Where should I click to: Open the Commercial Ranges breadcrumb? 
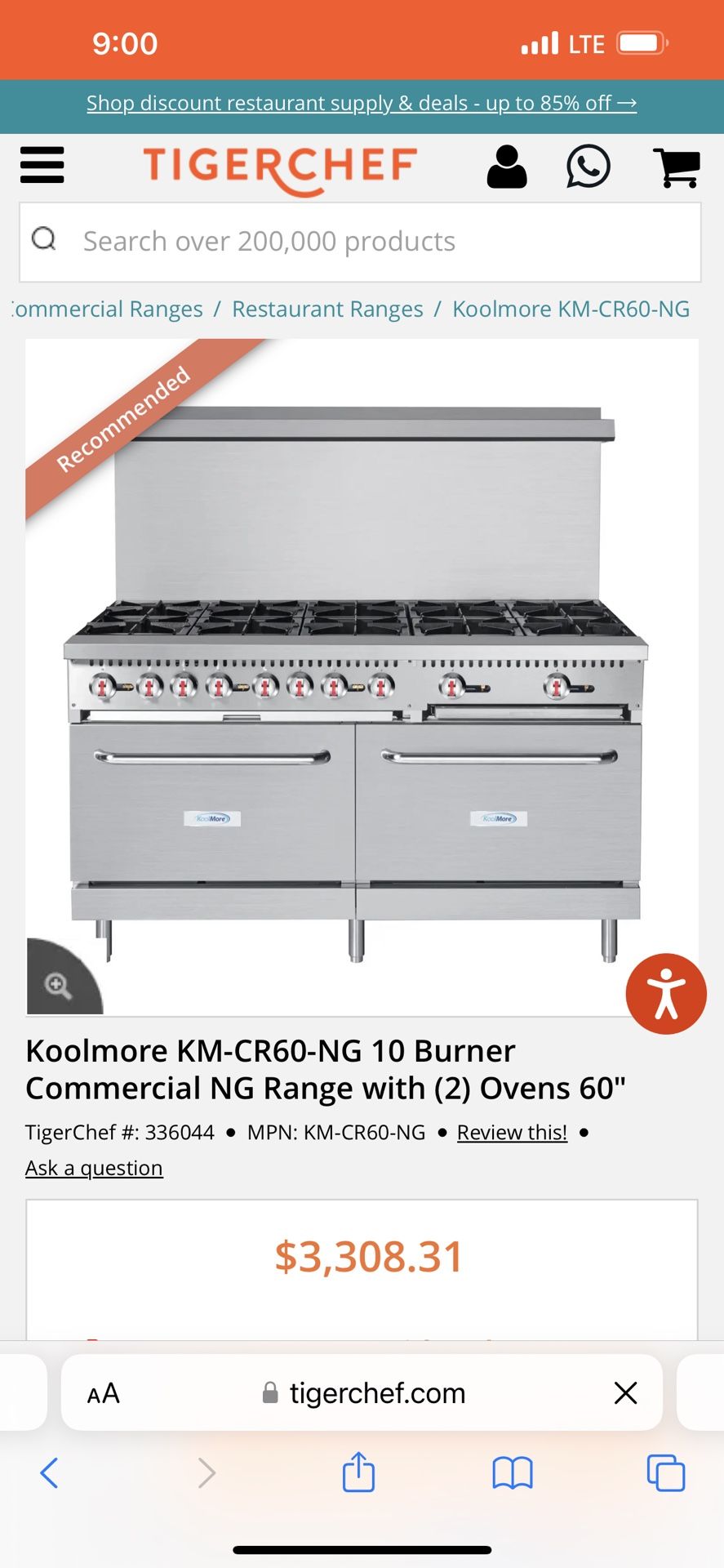coord(104,309)
